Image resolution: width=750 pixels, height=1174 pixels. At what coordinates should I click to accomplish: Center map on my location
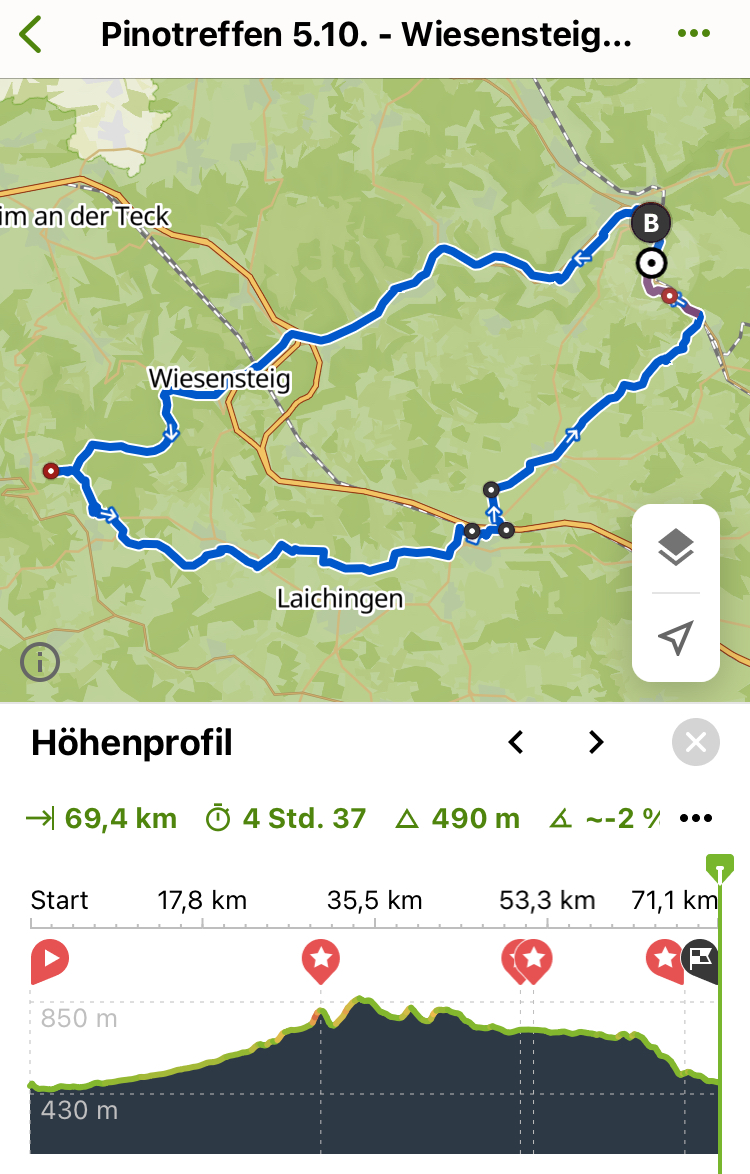pos(676,637)
